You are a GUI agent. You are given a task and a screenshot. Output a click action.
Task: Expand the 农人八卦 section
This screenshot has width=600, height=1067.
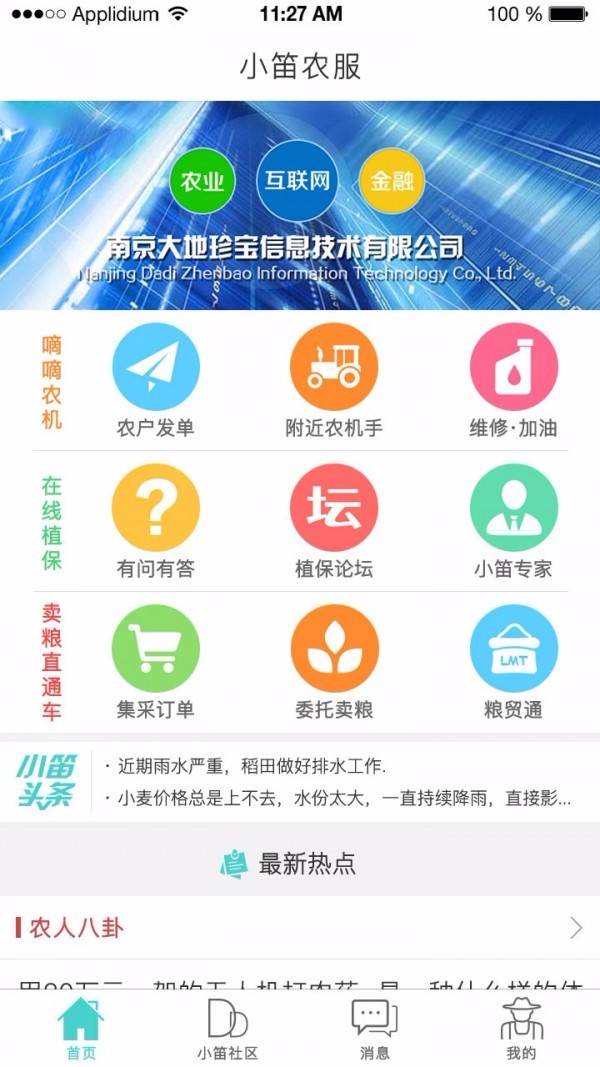[x=300, y=928]
